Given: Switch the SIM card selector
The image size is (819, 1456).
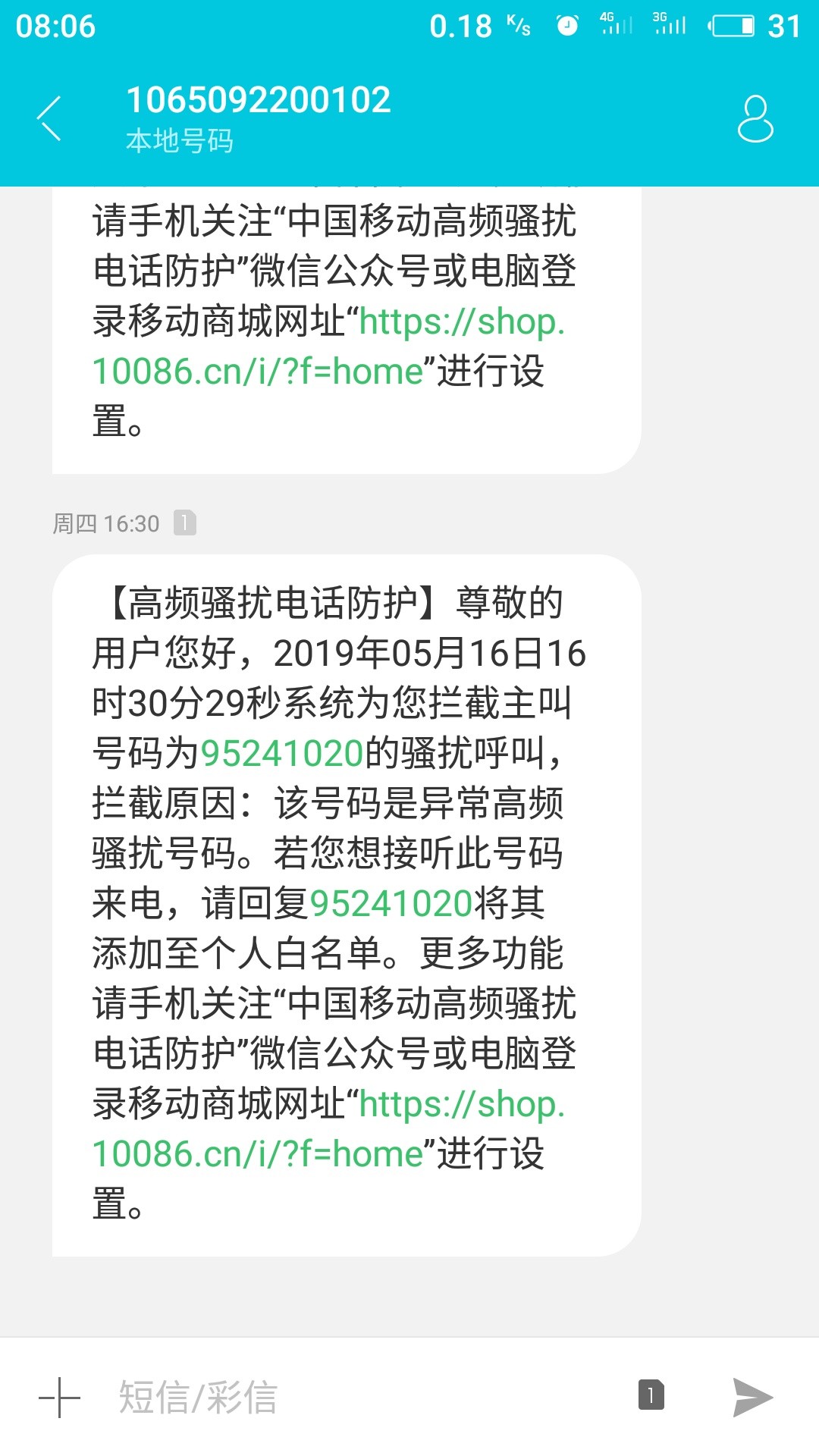Looking at the screenshot, I should pos(651,1395).
